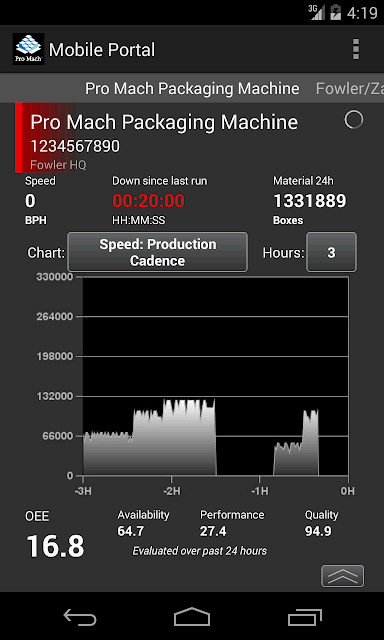This screenshot has width=384, height=640.
Task: Tap the Pro Mach app logo
Action: point(29,49)
